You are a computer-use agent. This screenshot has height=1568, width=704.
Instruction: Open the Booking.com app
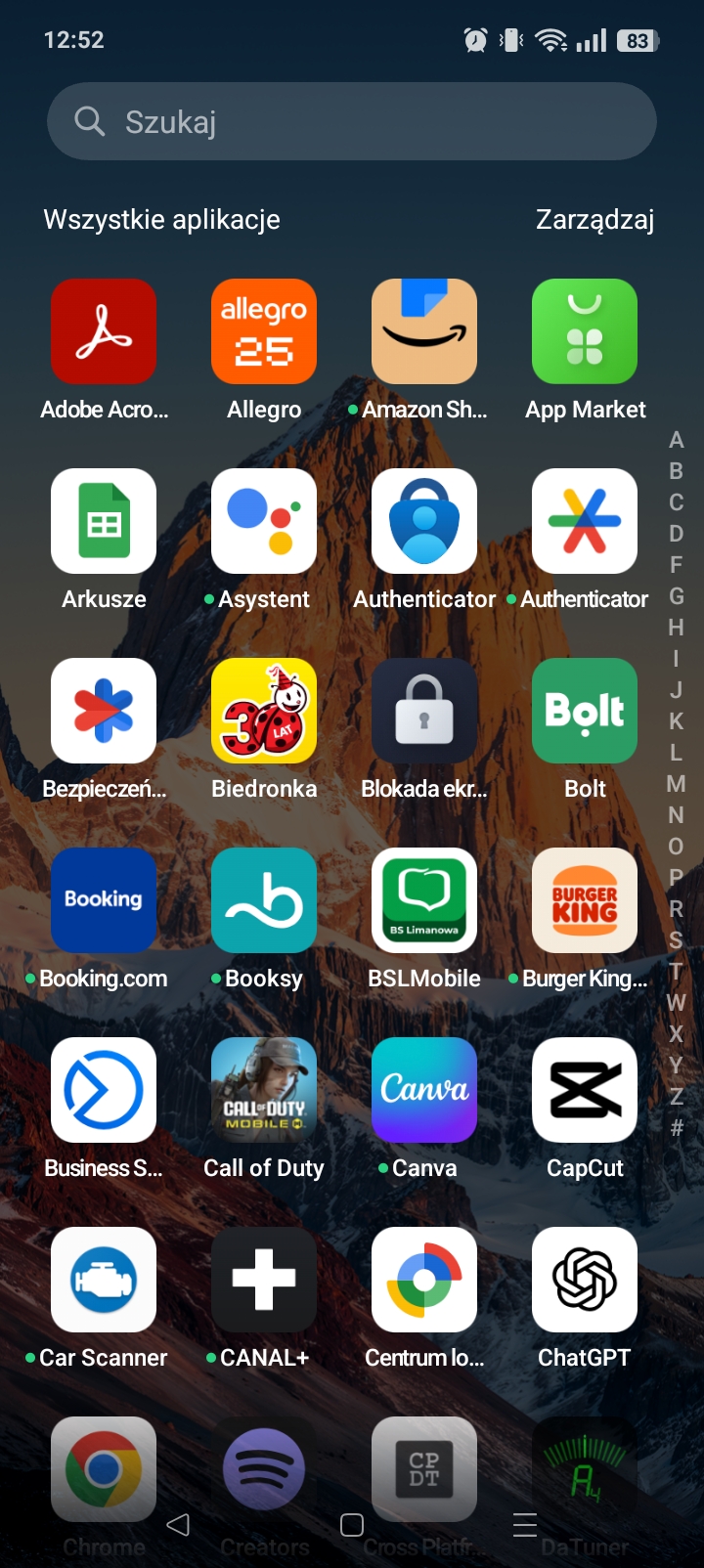104,900
